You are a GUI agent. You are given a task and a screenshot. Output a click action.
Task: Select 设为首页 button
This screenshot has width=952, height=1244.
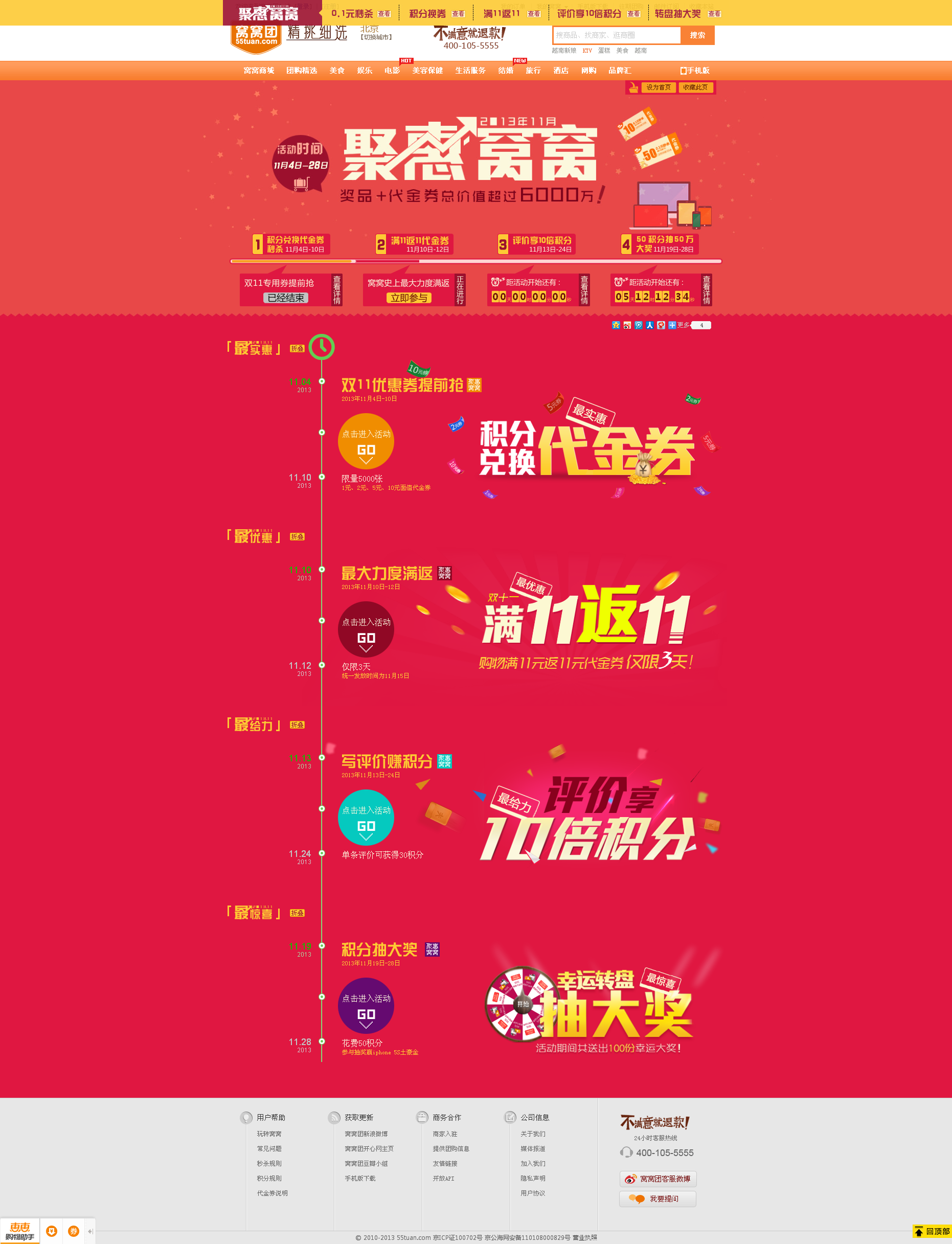coord(658,87)
